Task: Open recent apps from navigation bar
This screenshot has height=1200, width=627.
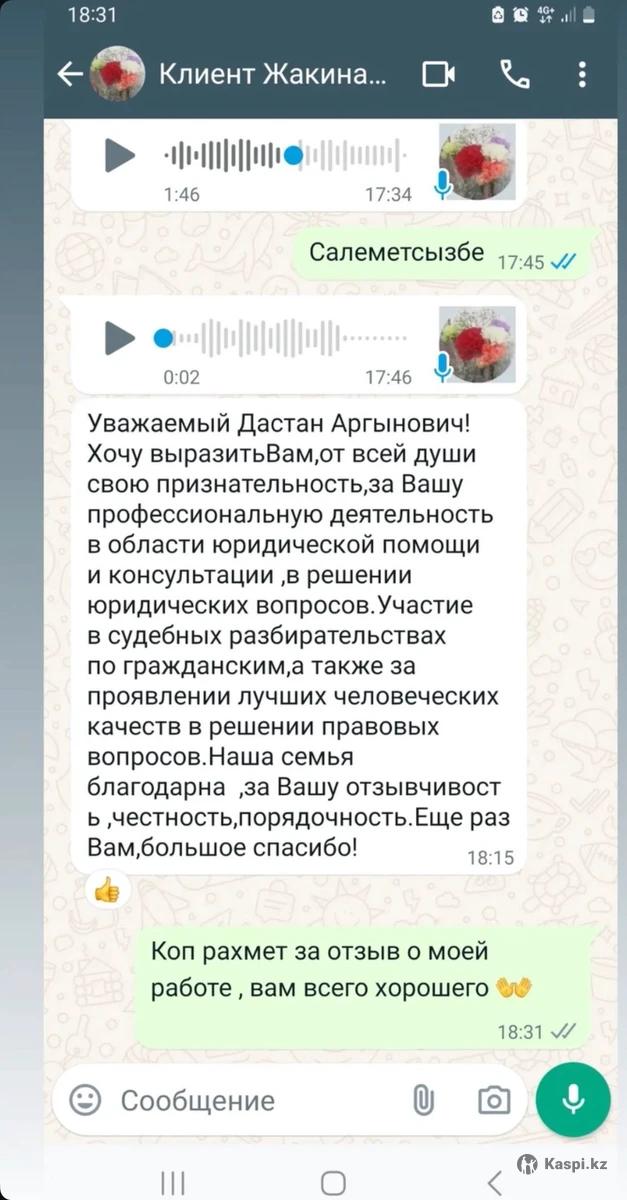Action: [x=173, y=1183]
